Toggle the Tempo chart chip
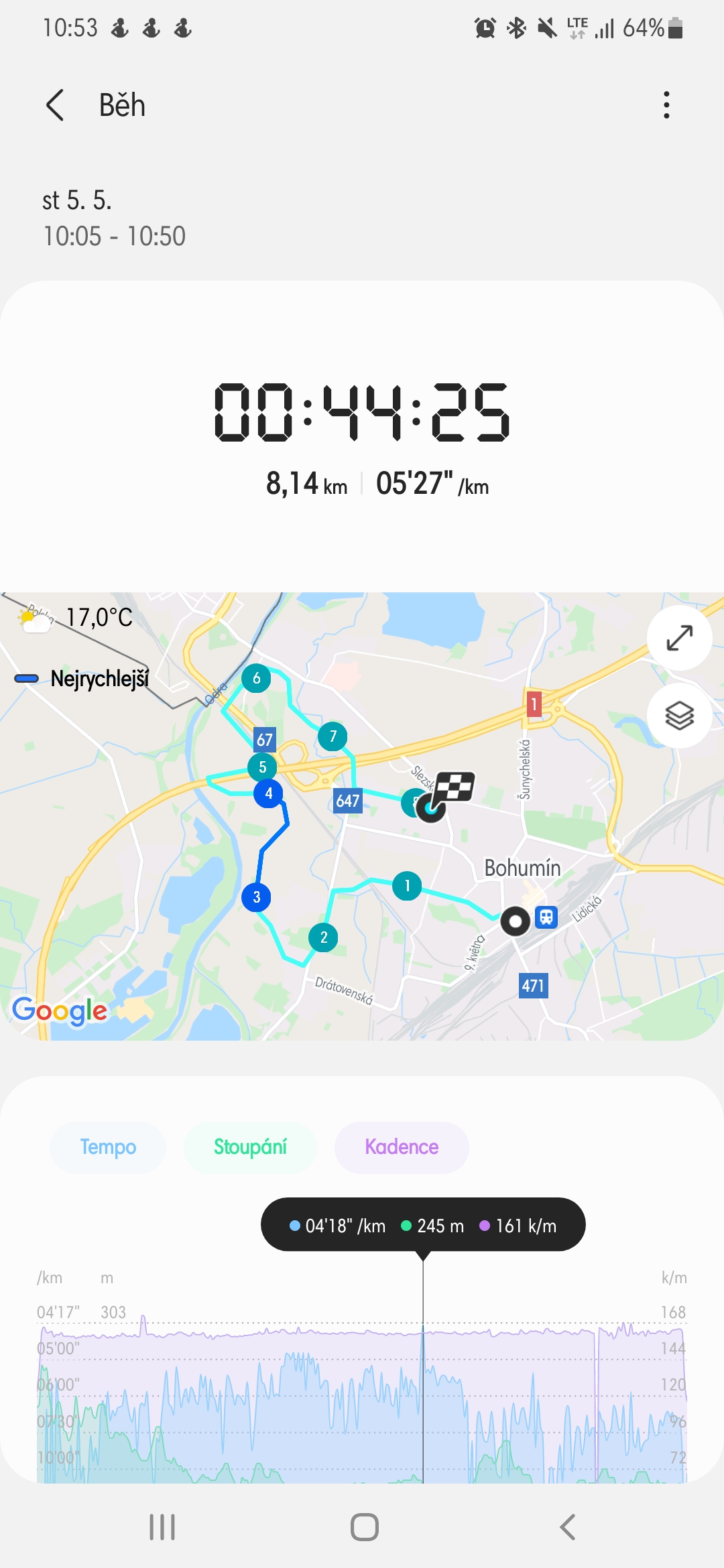Image resolution: width=724 pixels, height=1568 pixels. tap(108, 1147)
